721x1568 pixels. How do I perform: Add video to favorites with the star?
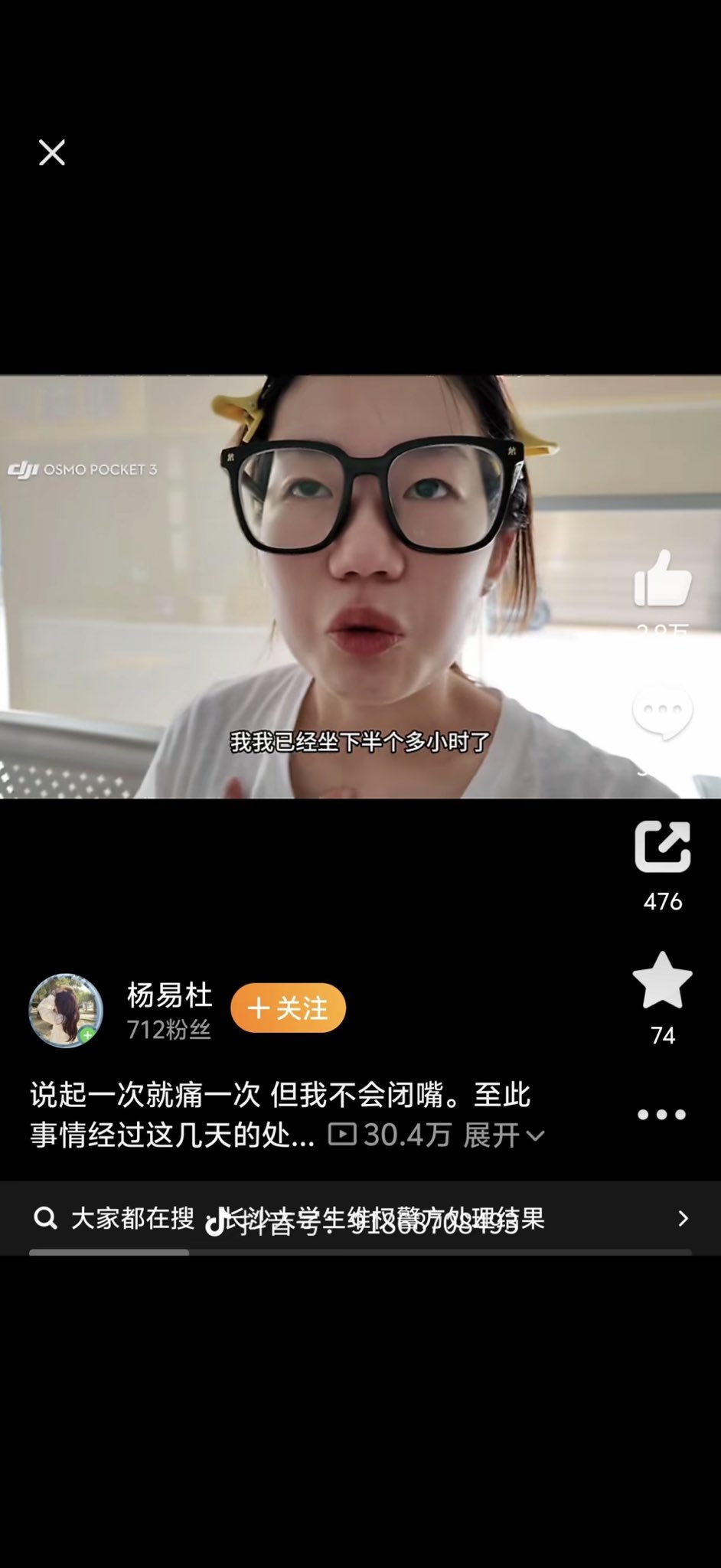[x=663, y=981]
